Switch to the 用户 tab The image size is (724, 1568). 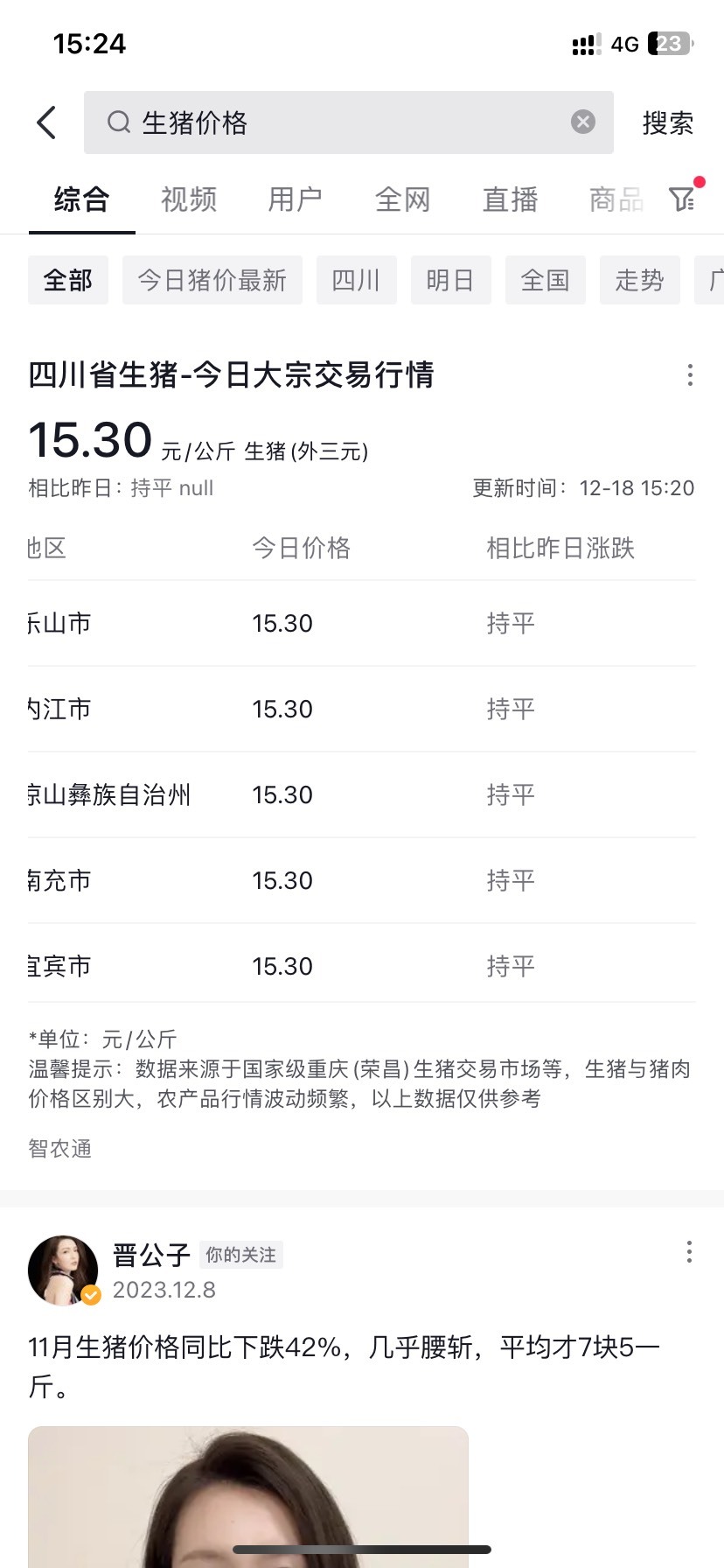pos(296,199)
